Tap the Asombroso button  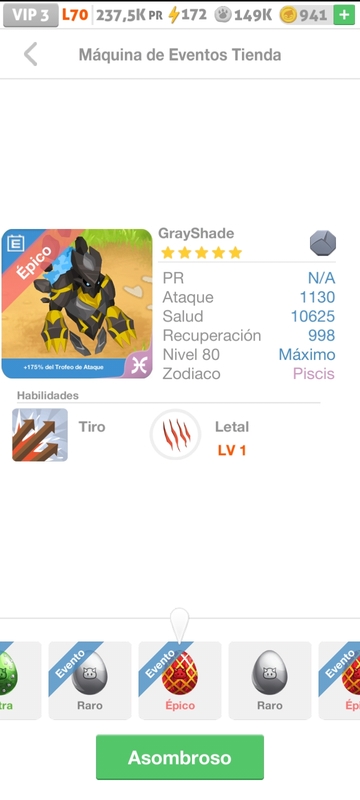point(179,757)
